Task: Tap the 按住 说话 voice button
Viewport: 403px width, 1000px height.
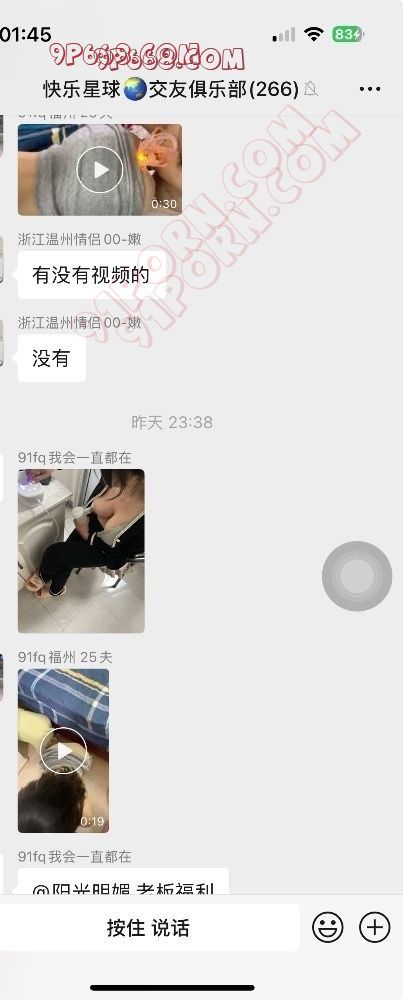Action: point(148,927)
